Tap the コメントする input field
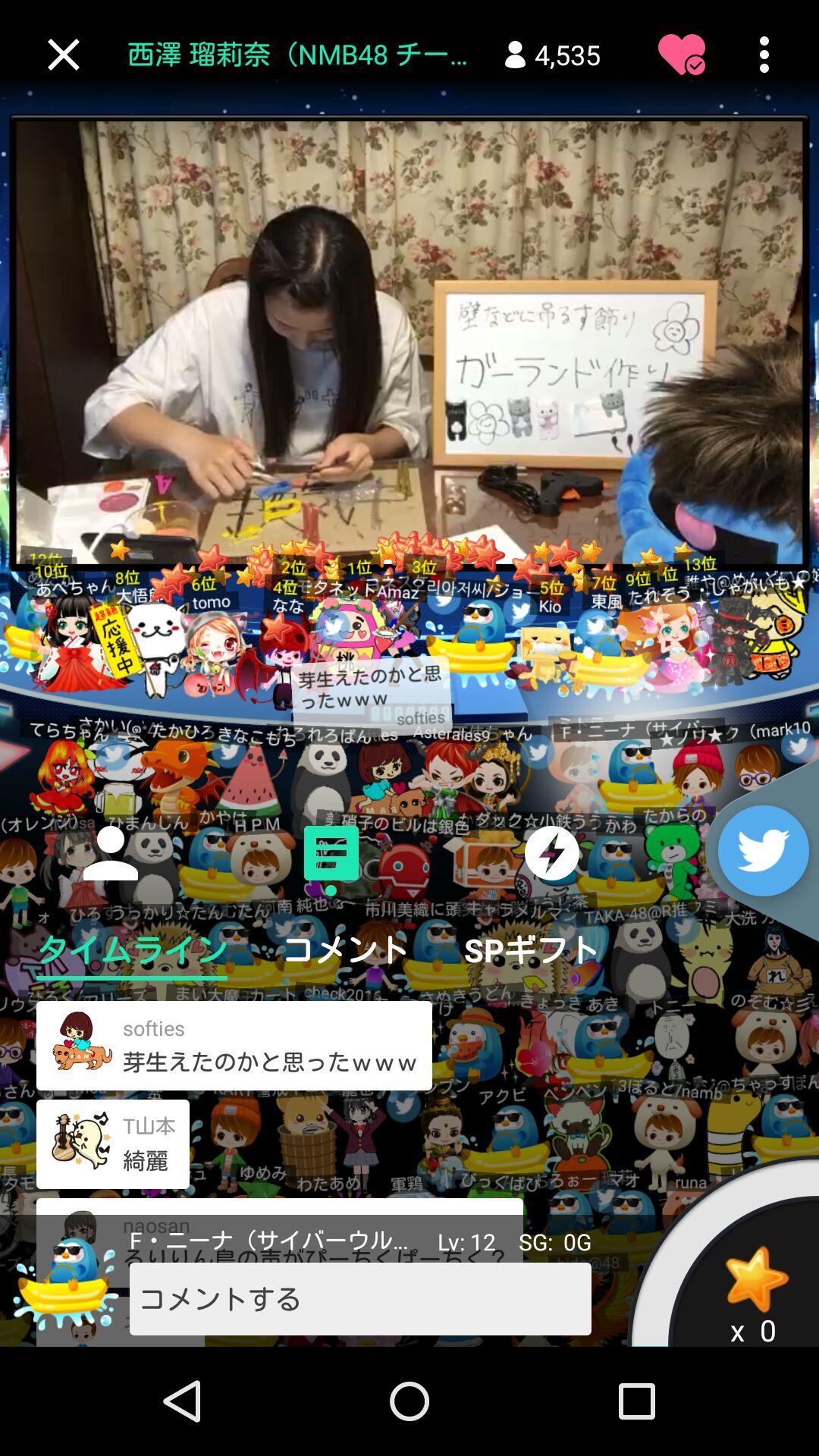The height and width of the screenshot is (1456, 819). [360, 1299]
